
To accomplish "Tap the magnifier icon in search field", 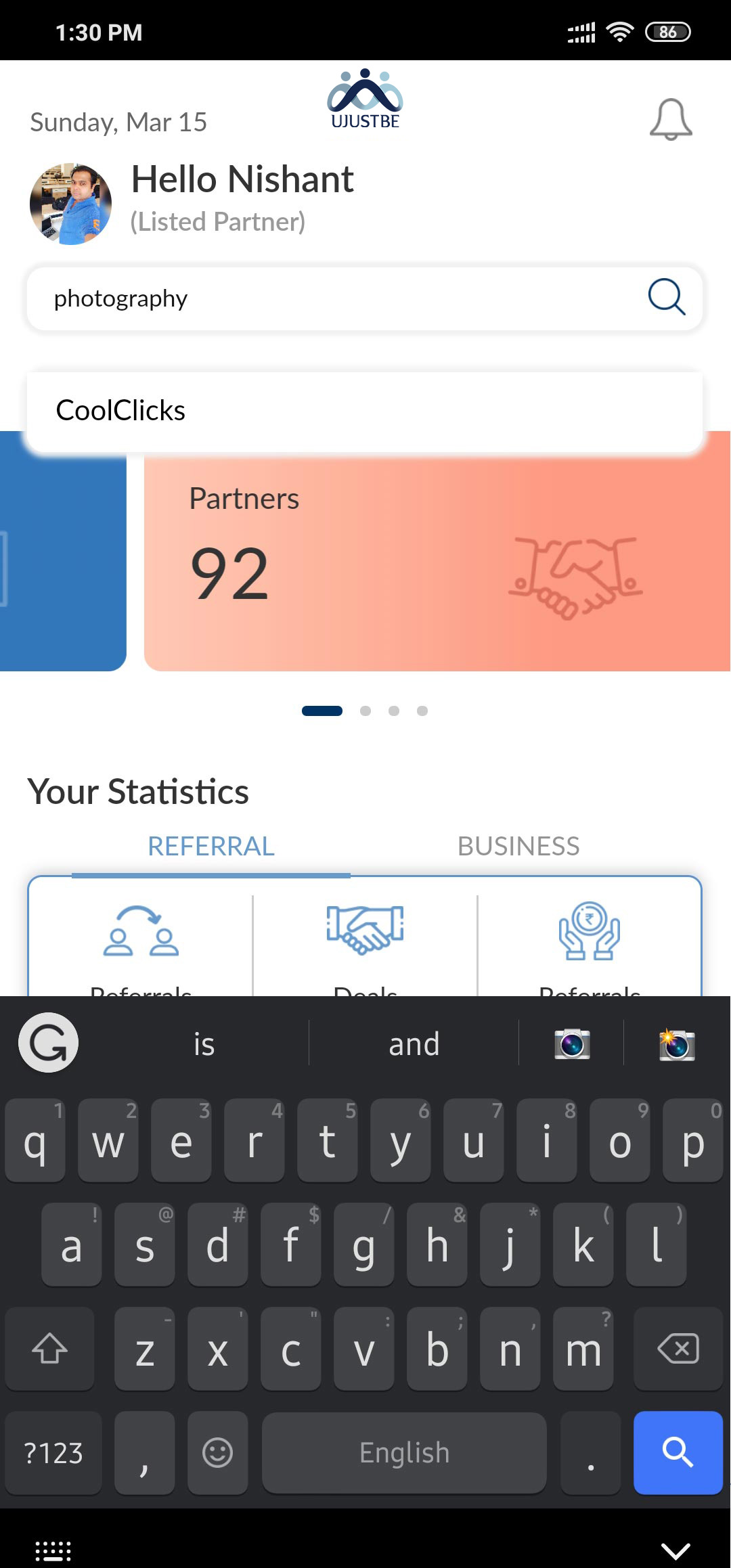I will coord(667,297).
